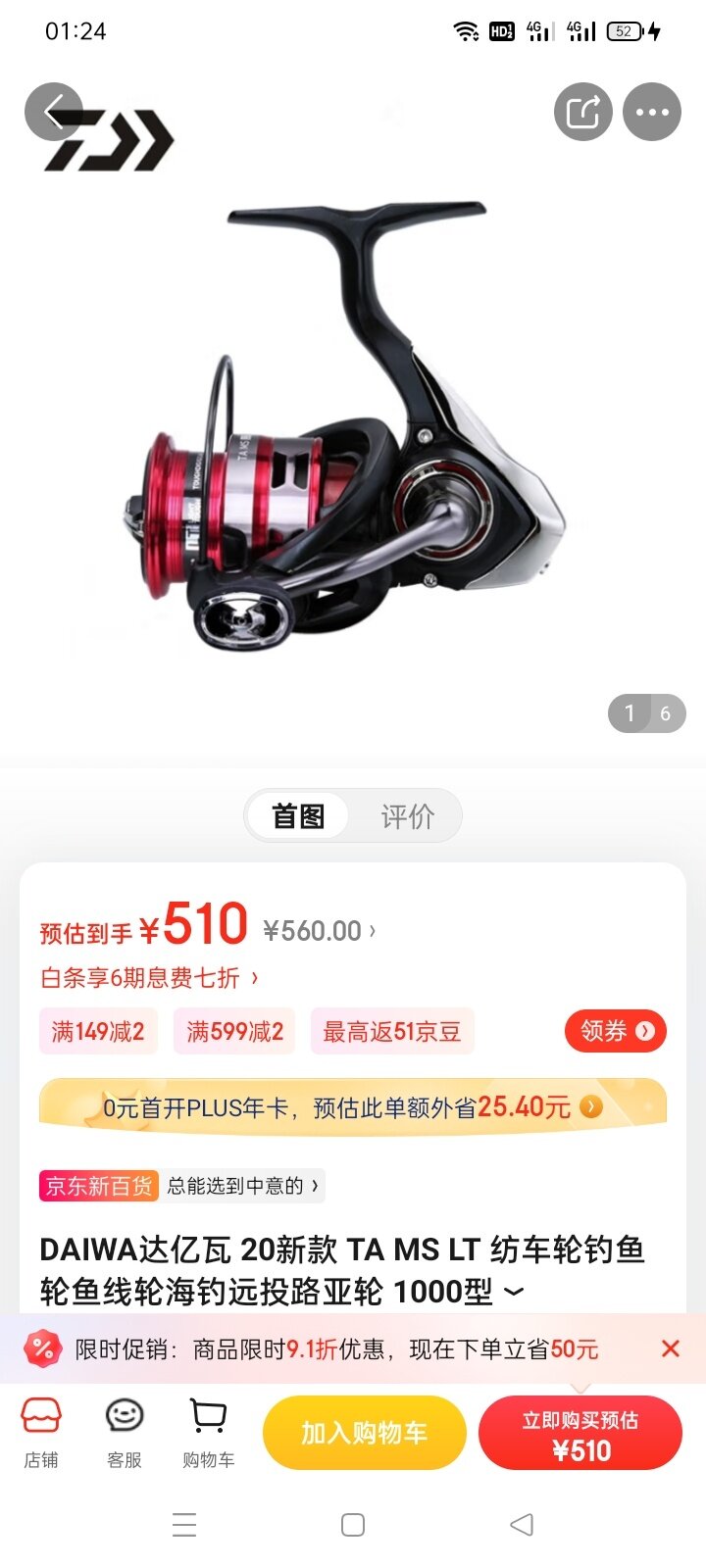Contact 客服 customer service
This screenshot has width=706, height=1568.
pos(125,1433)
